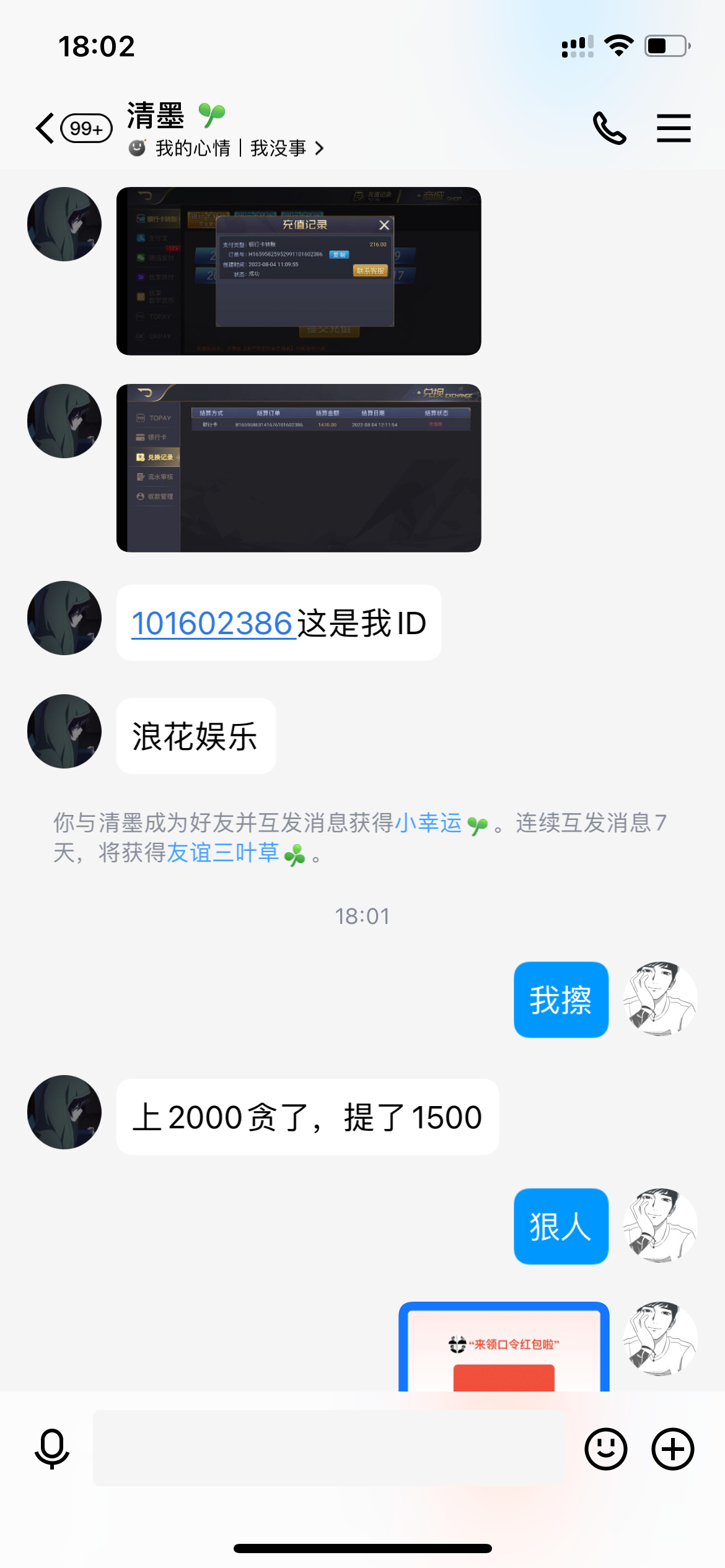
Task: Open my avatar next to 狠人
Action: [x=661, y=1226]
